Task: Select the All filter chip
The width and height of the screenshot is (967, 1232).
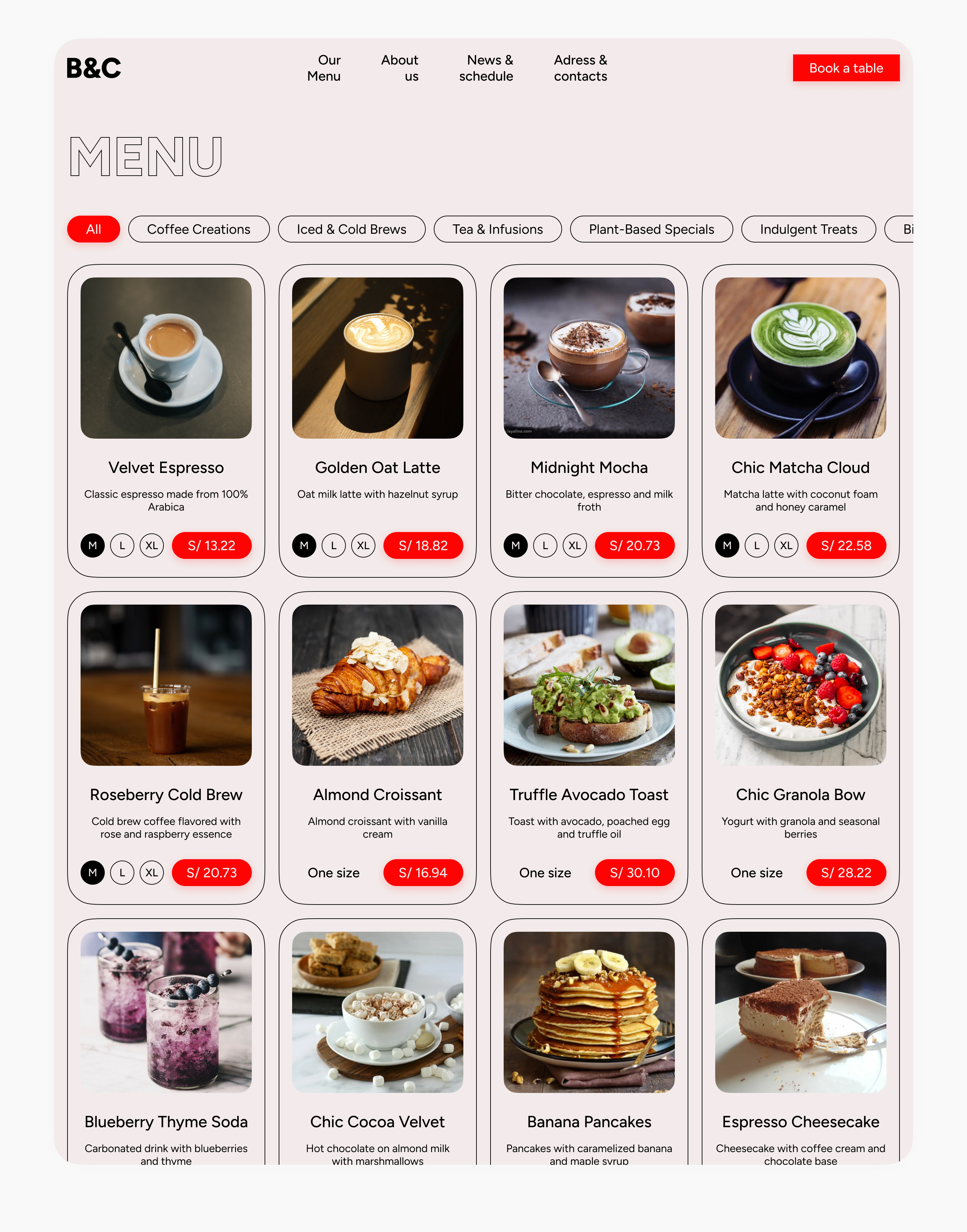Action: tap(93, 229)
